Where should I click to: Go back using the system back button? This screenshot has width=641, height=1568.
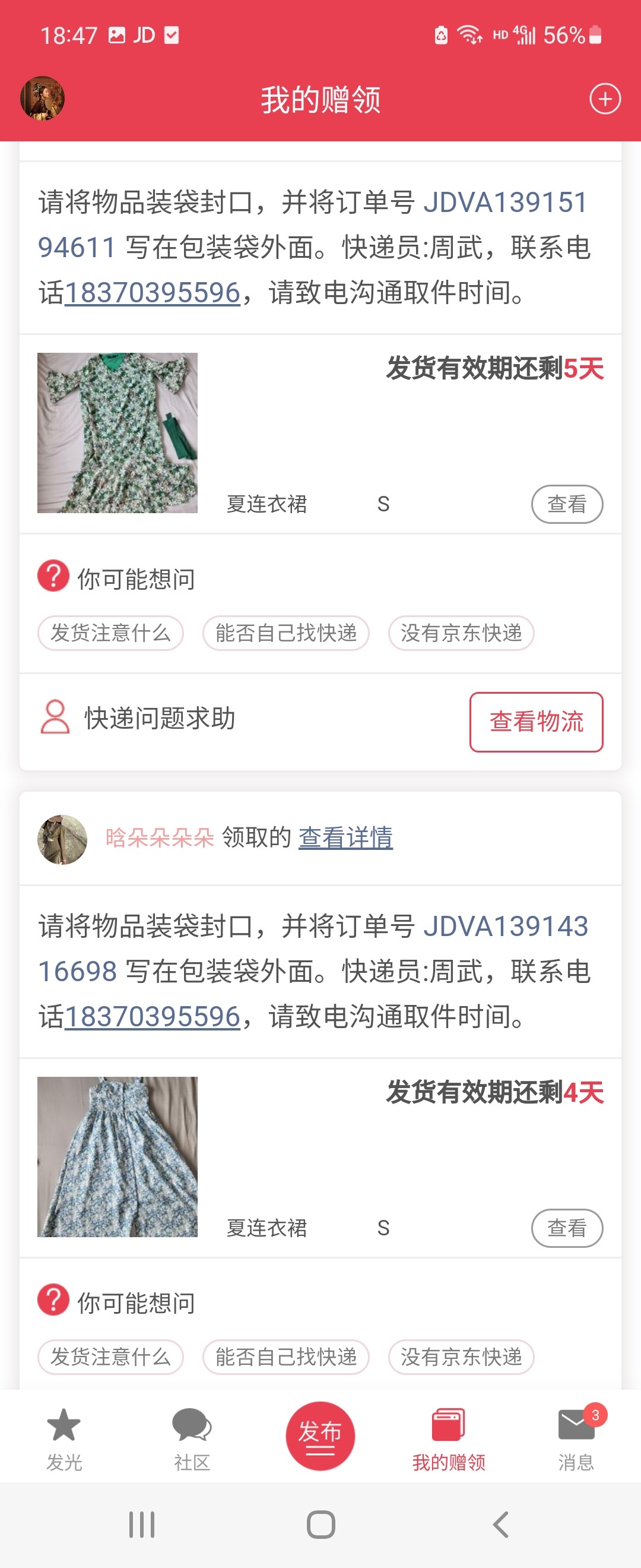pyautogui.click(x=500, y=1525)
